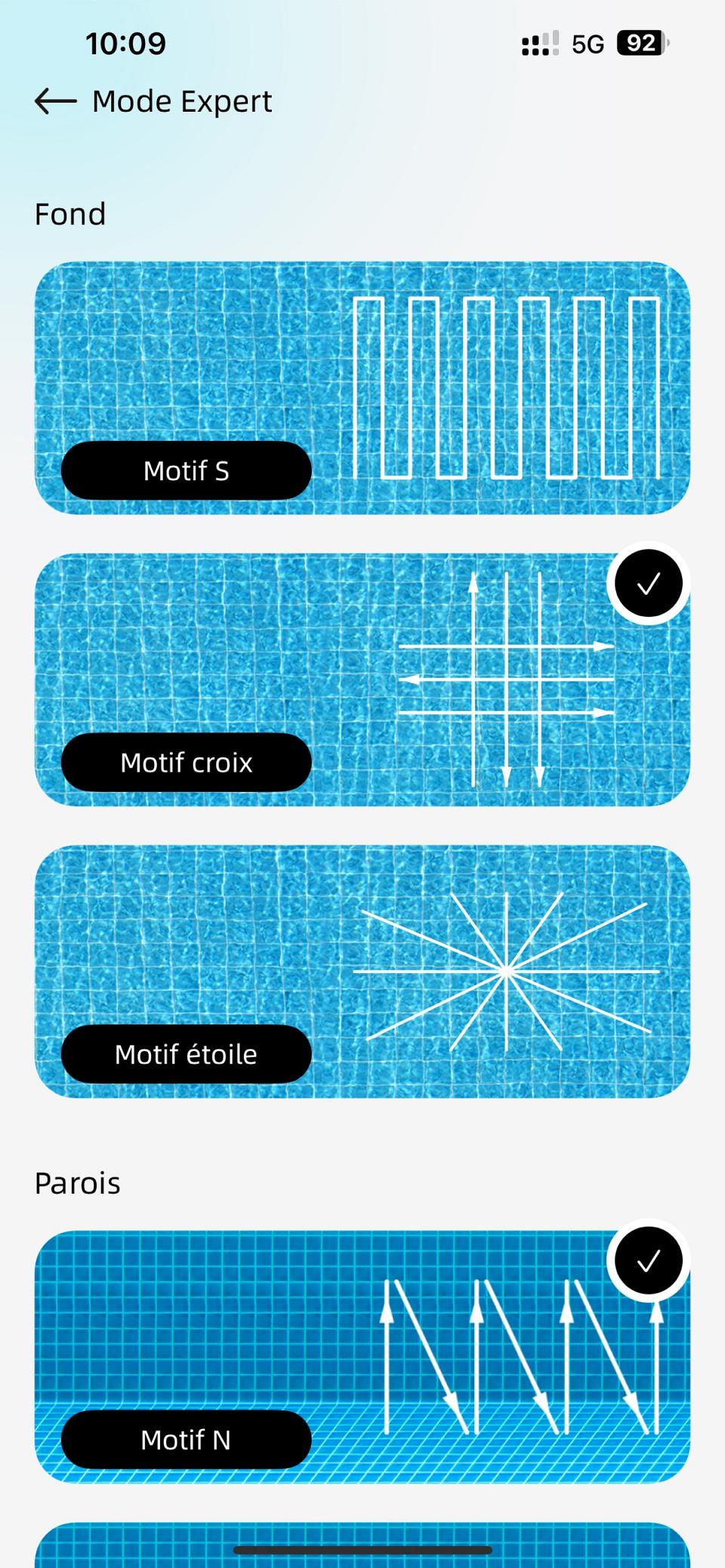This screenshot has height=1568, width=725.
Task: Pick the Motif étoile floor pattern
Action: (x=362, y=972)
